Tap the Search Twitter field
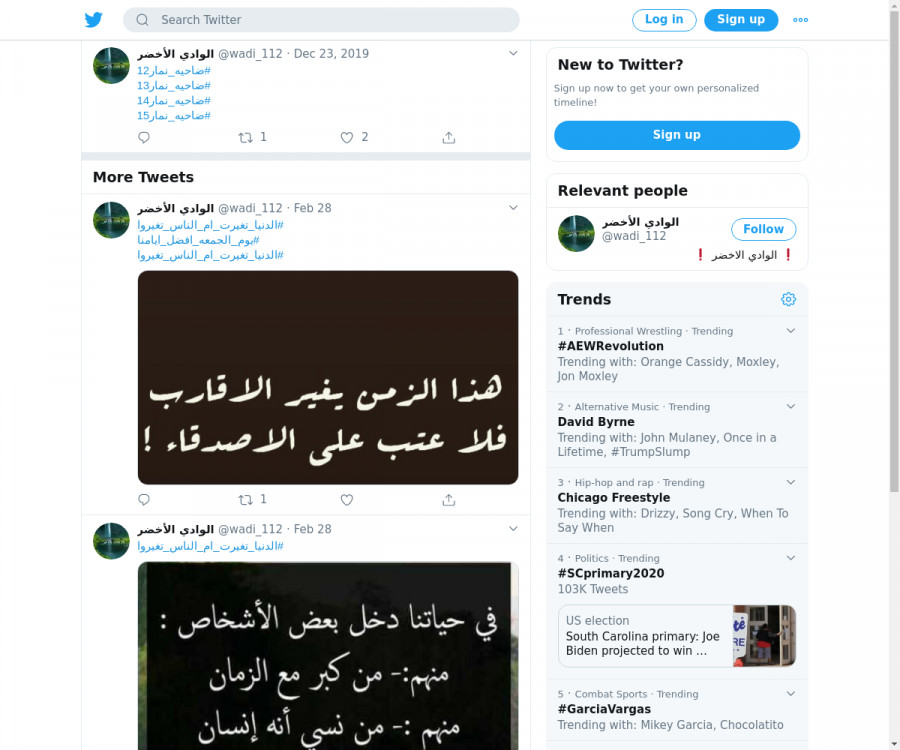The image size is (900, 750). click(x=320, y=20)
